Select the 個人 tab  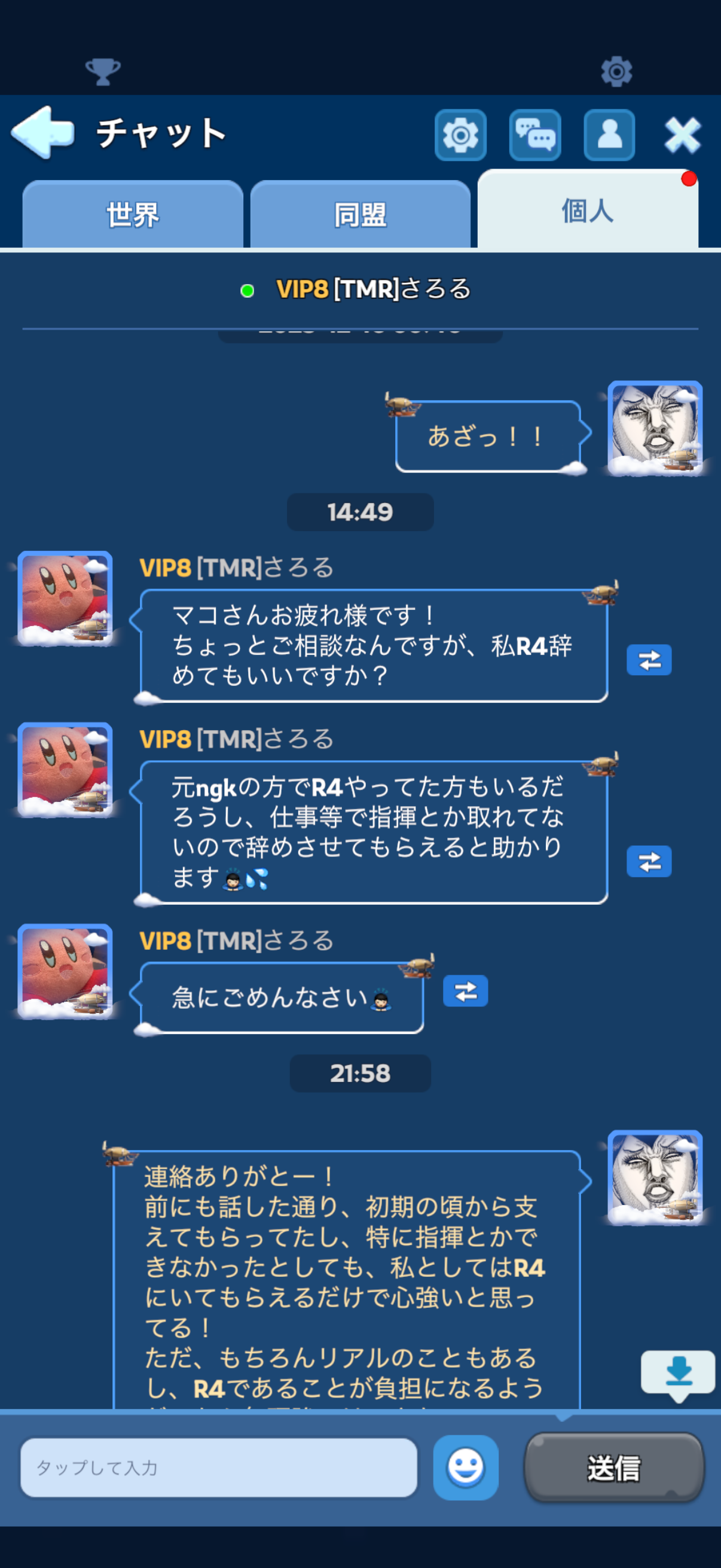point(587,211)
